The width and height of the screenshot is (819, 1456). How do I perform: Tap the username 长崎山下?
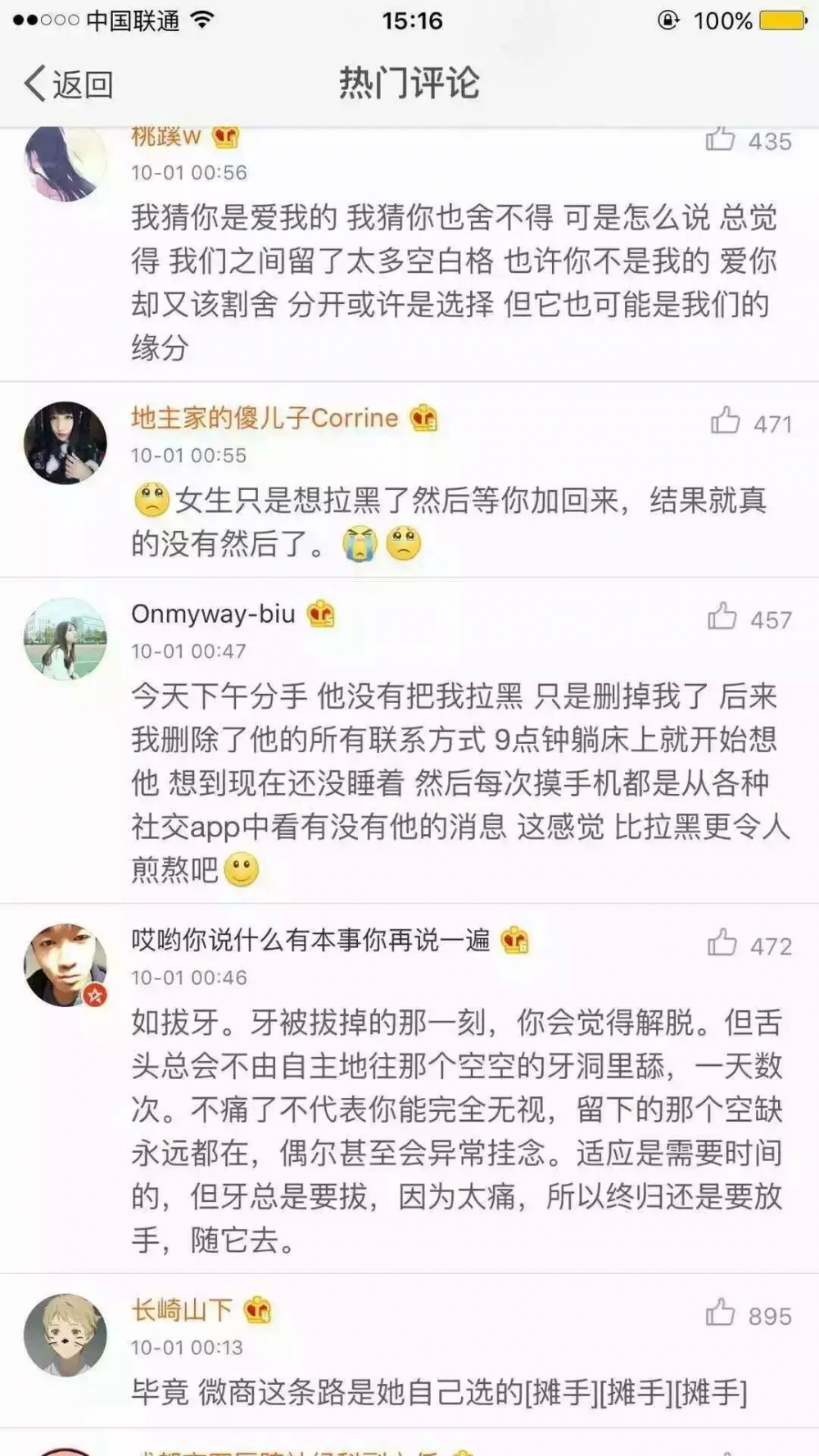tap(182, 1309)
